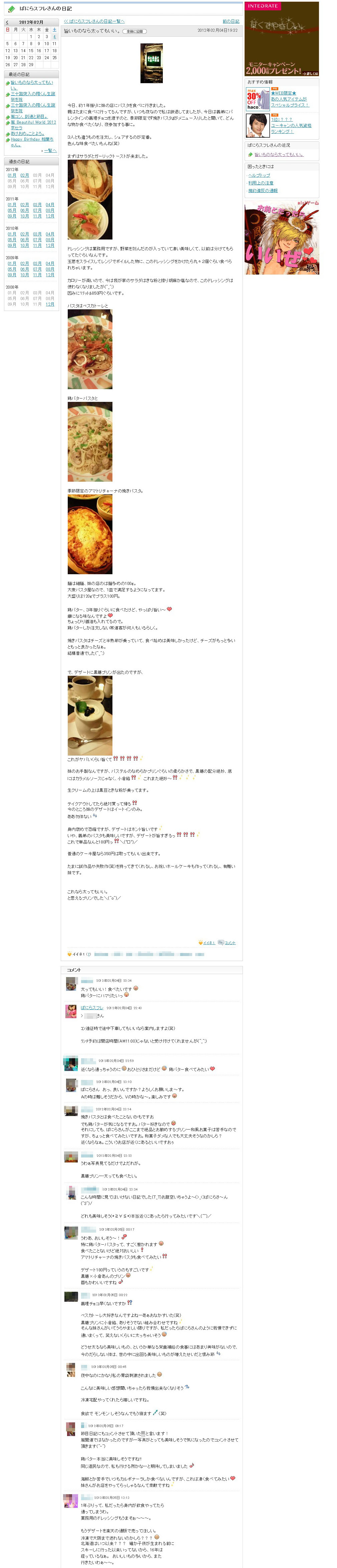Screen dimensions: 337x1568
Task: View full recent diary list 一覧へ
Action: [x=50, y=150]
